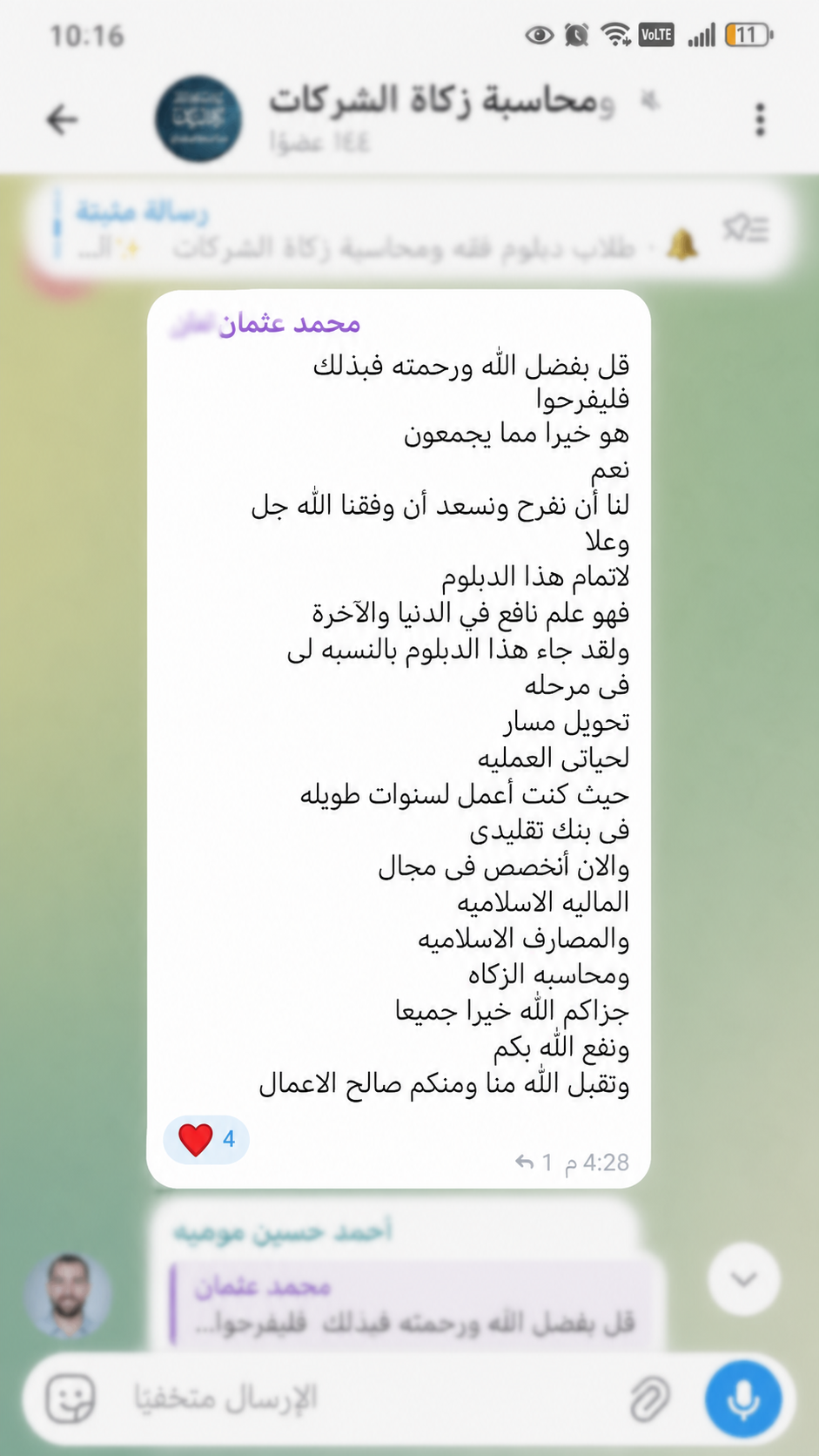Tap the alarm icon in the status bar
This screenshot has width=819, height=1456.
[x=576, y=35]
